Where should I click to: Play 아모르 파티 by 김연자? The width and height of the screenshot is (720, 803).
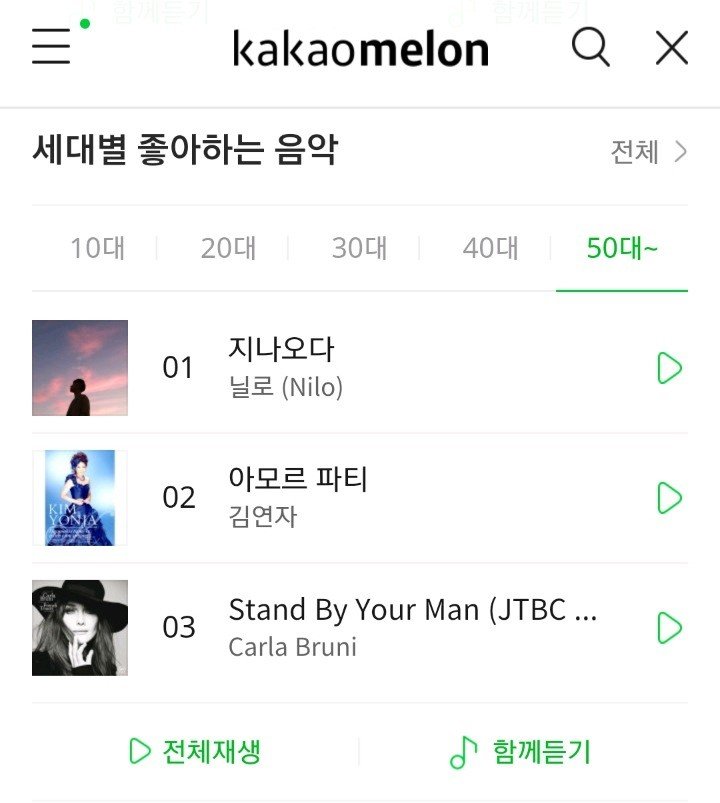(669, 498)
